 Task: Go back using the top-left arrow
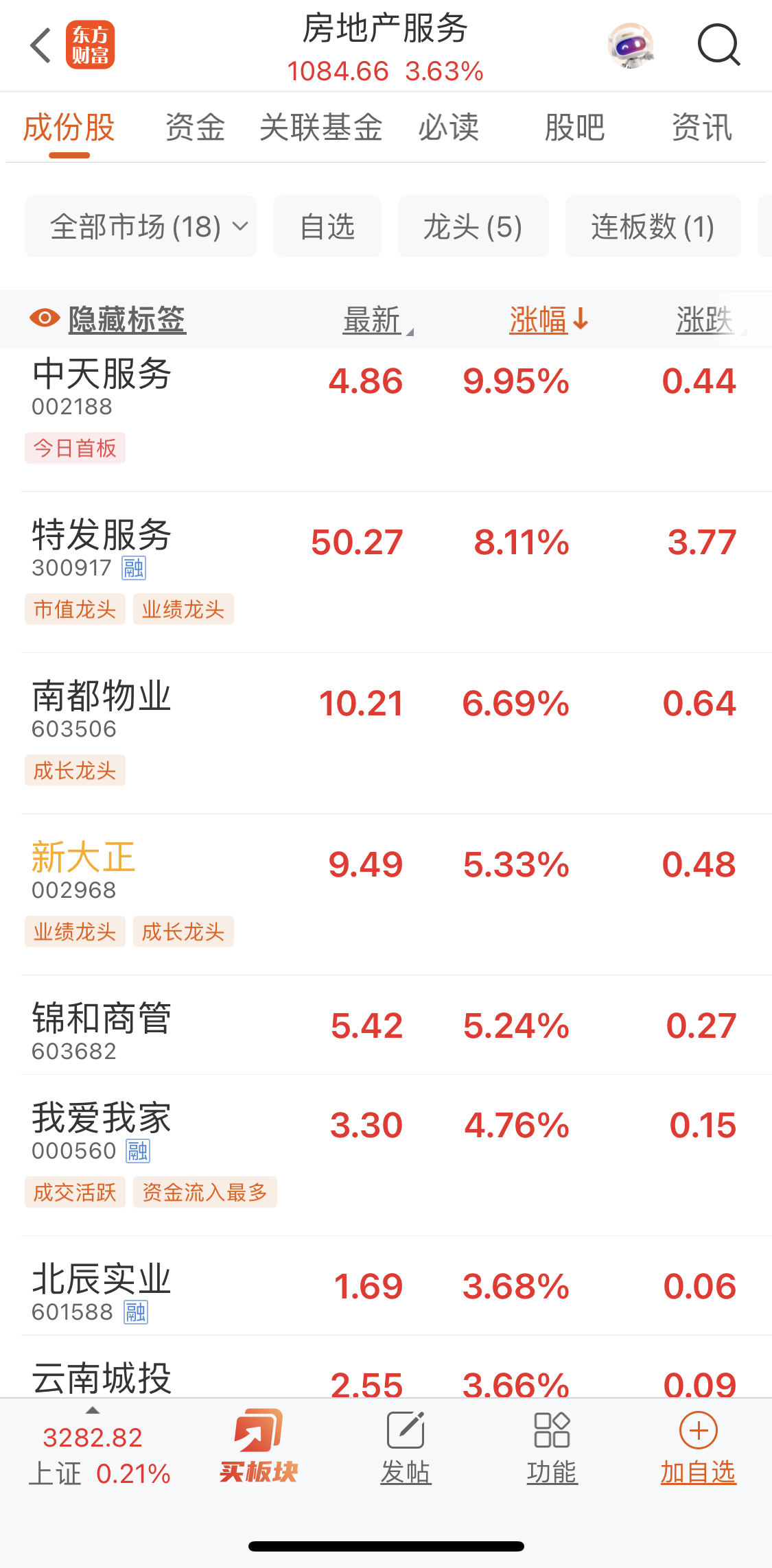click(x=41, y=45)
